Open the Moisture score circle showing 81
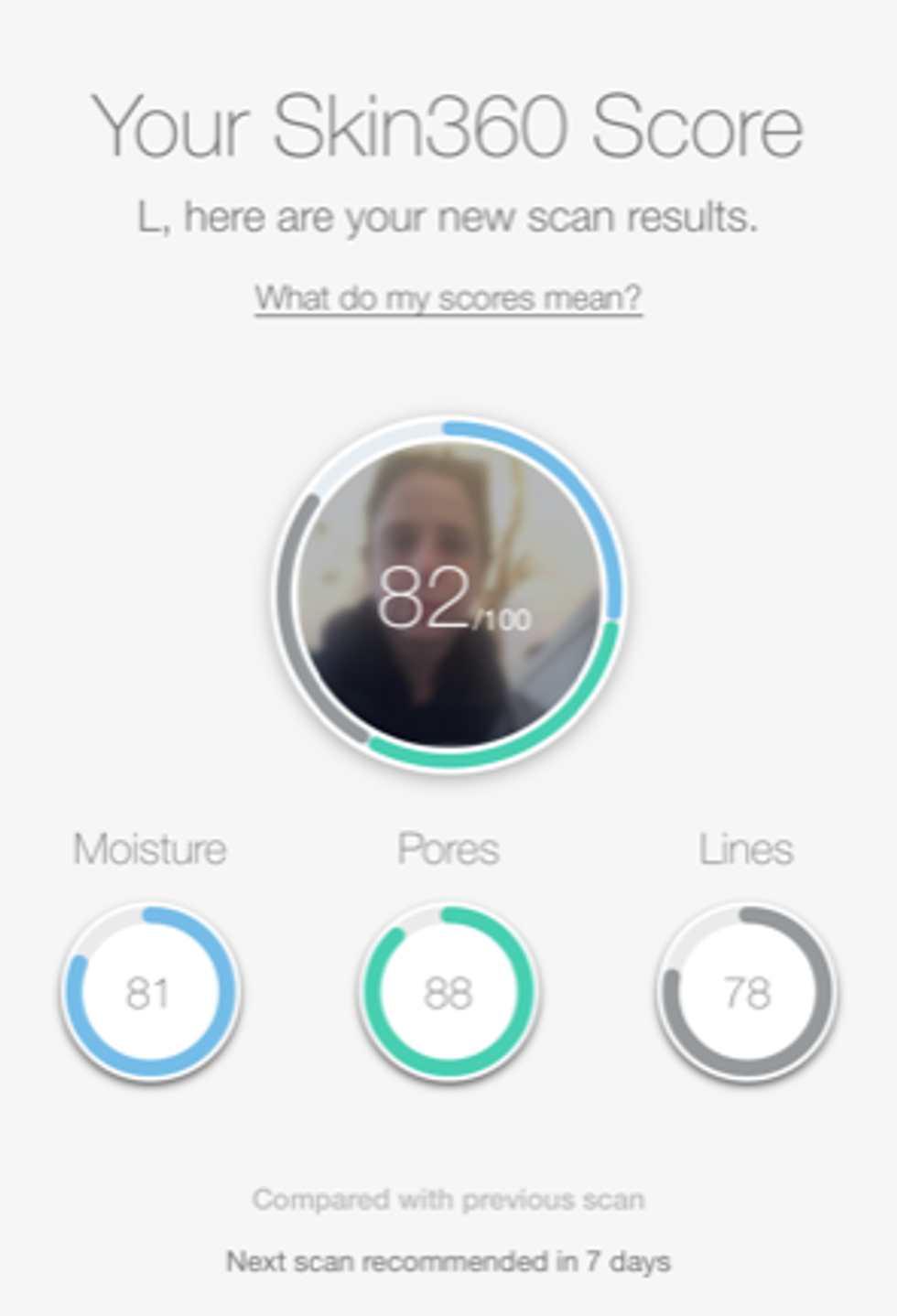This screenshot has width=897, height=1316. [x=150, y=992]
